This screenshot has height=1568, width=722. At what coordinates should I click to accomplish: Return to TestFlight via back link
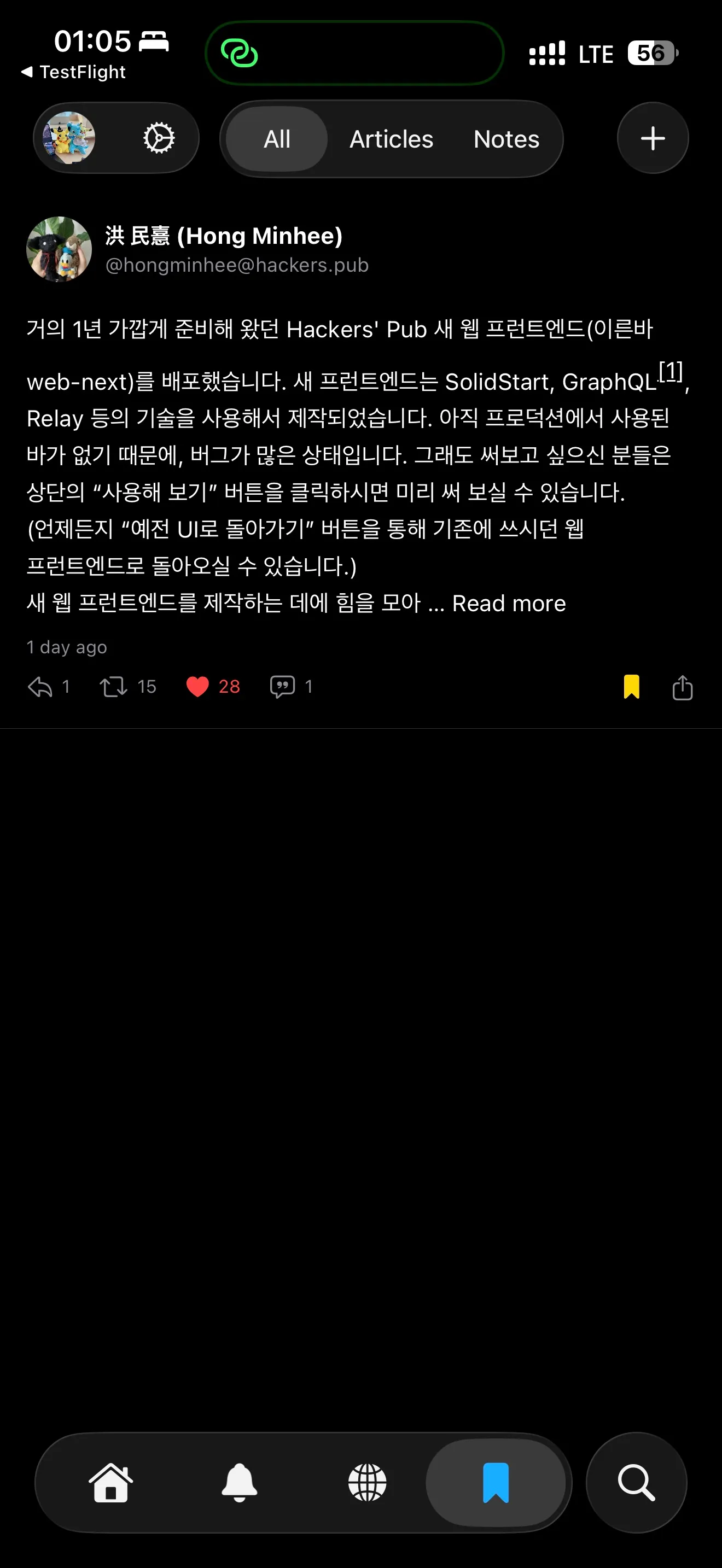coord(73,72)
